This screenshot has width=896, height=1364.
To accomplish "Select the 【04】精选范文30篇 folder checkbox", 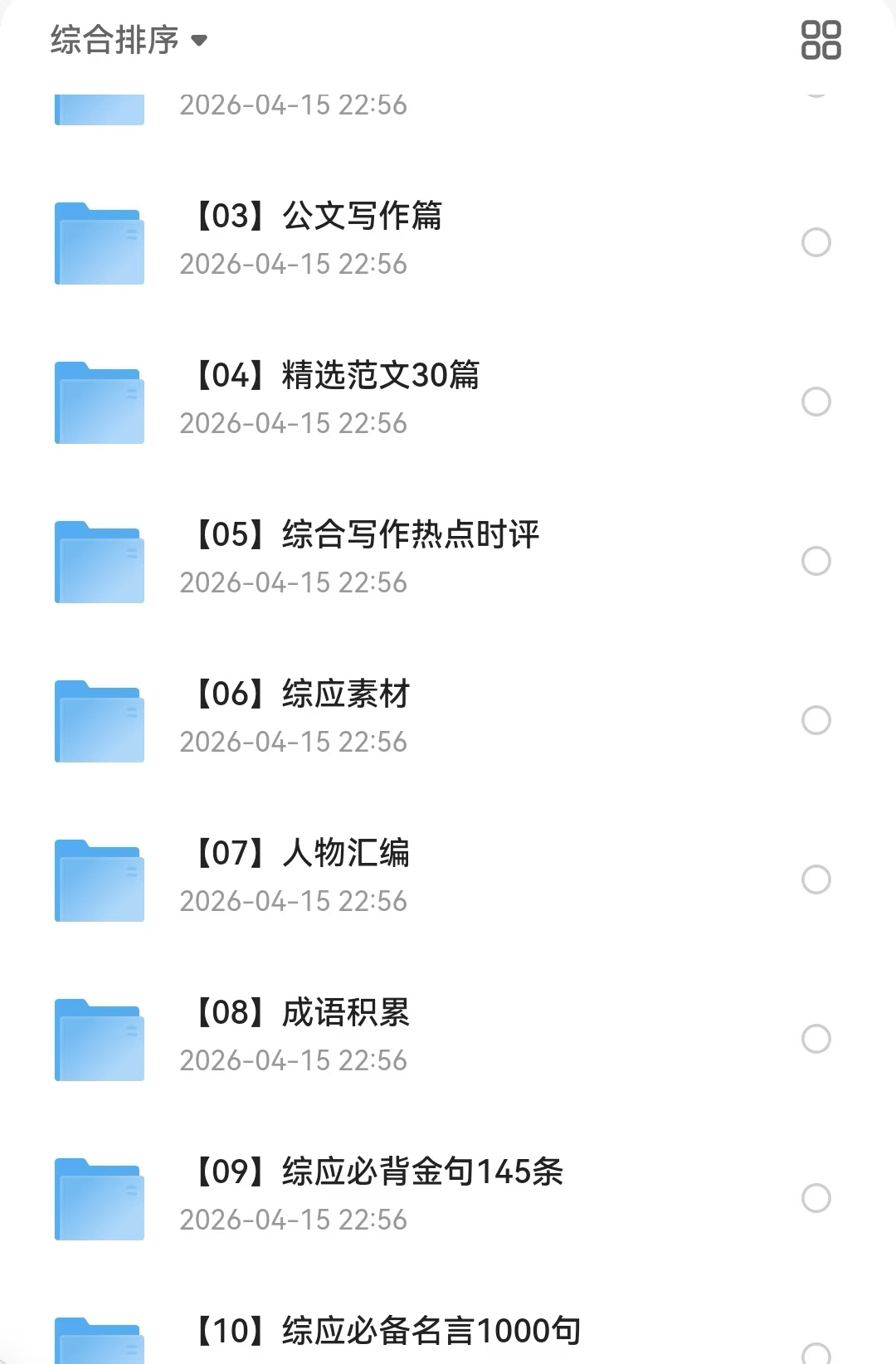I will click(816, 402).
